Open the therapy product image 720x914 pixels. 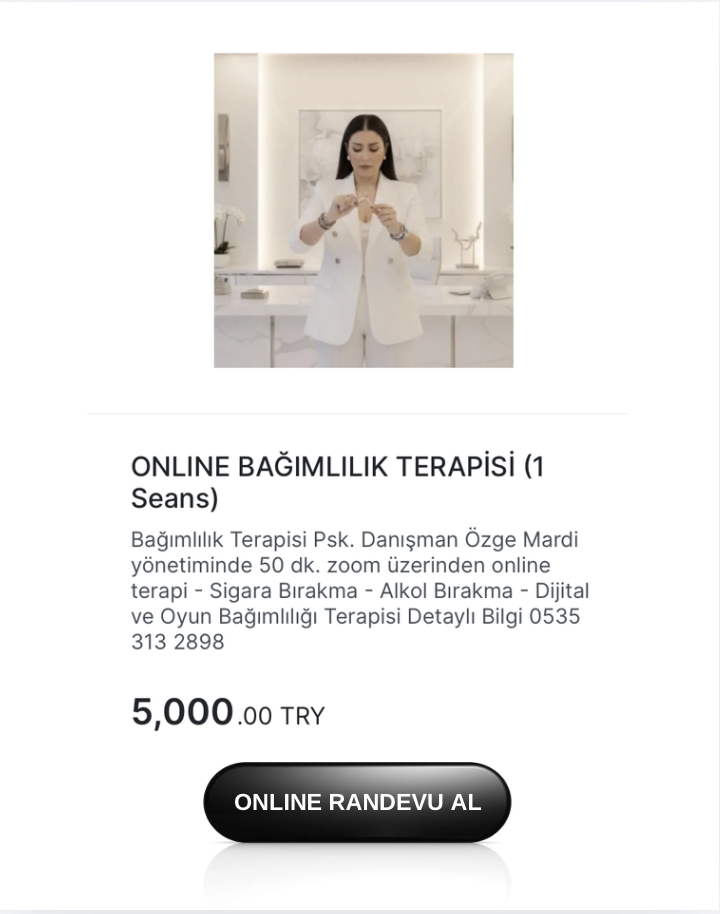click(363, 210)
